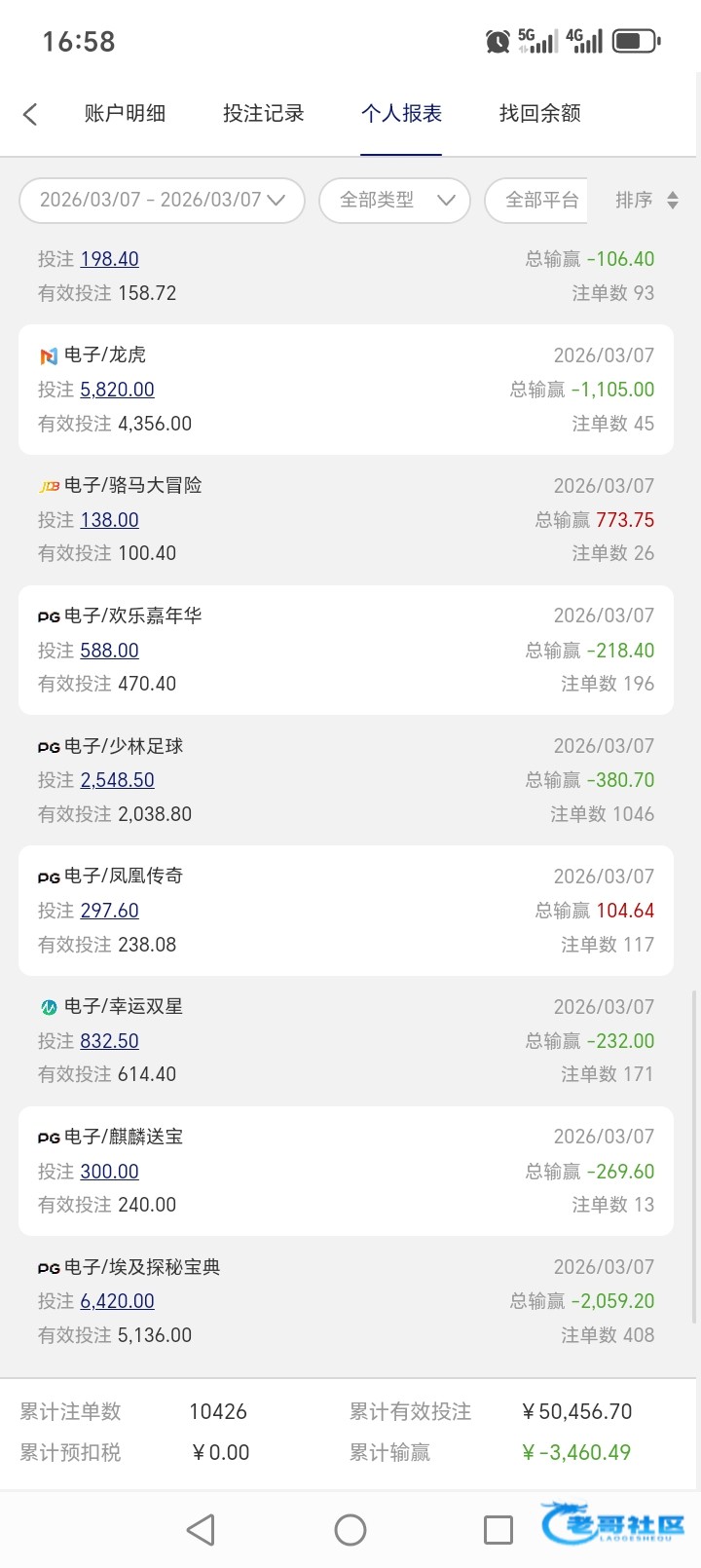
Task: Open the 297.60 bet link for 凤凰传奇
Action: coord(109,911)
